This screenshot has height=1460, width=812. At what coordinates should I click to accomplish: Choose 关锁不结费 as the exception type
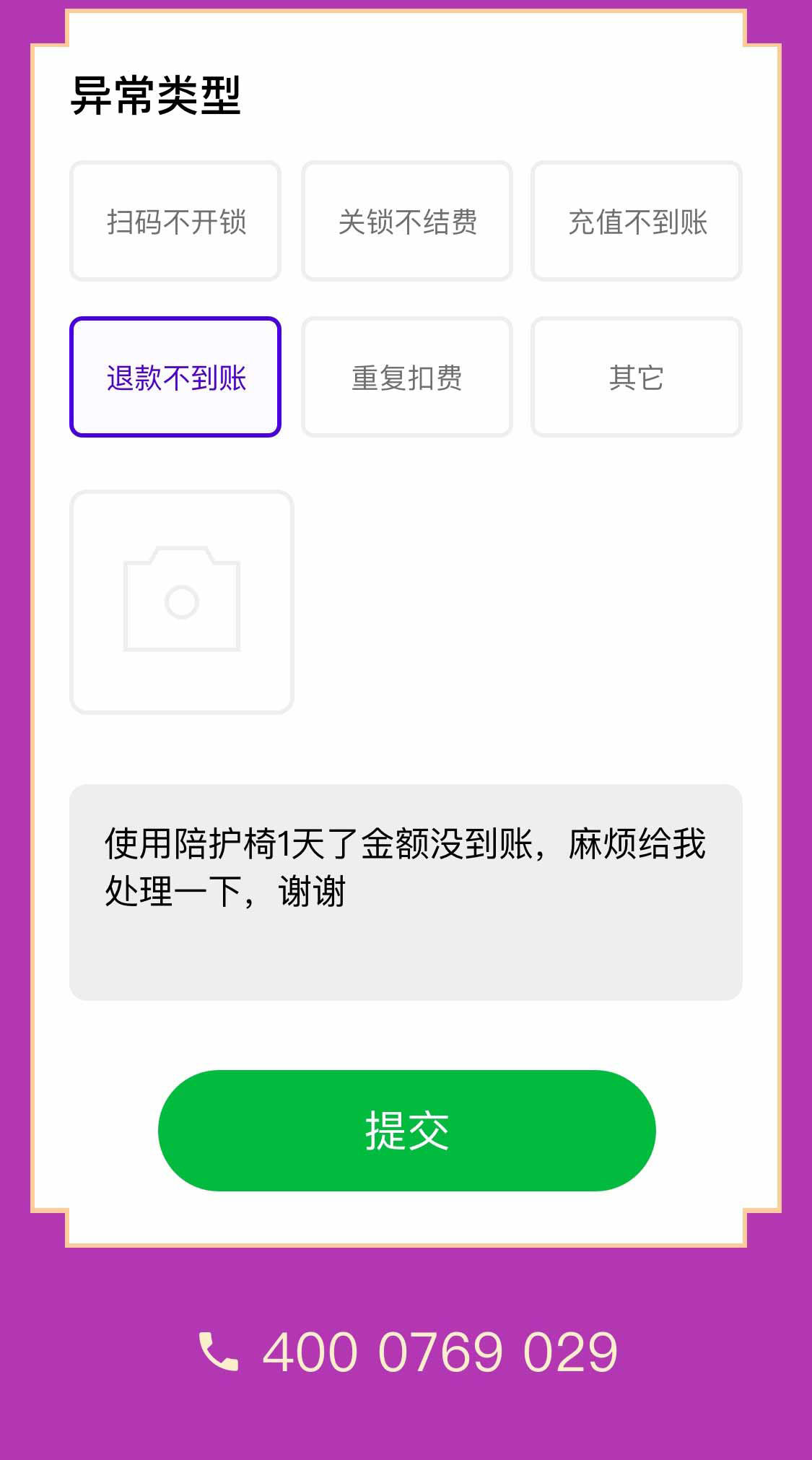pos(406,221)
